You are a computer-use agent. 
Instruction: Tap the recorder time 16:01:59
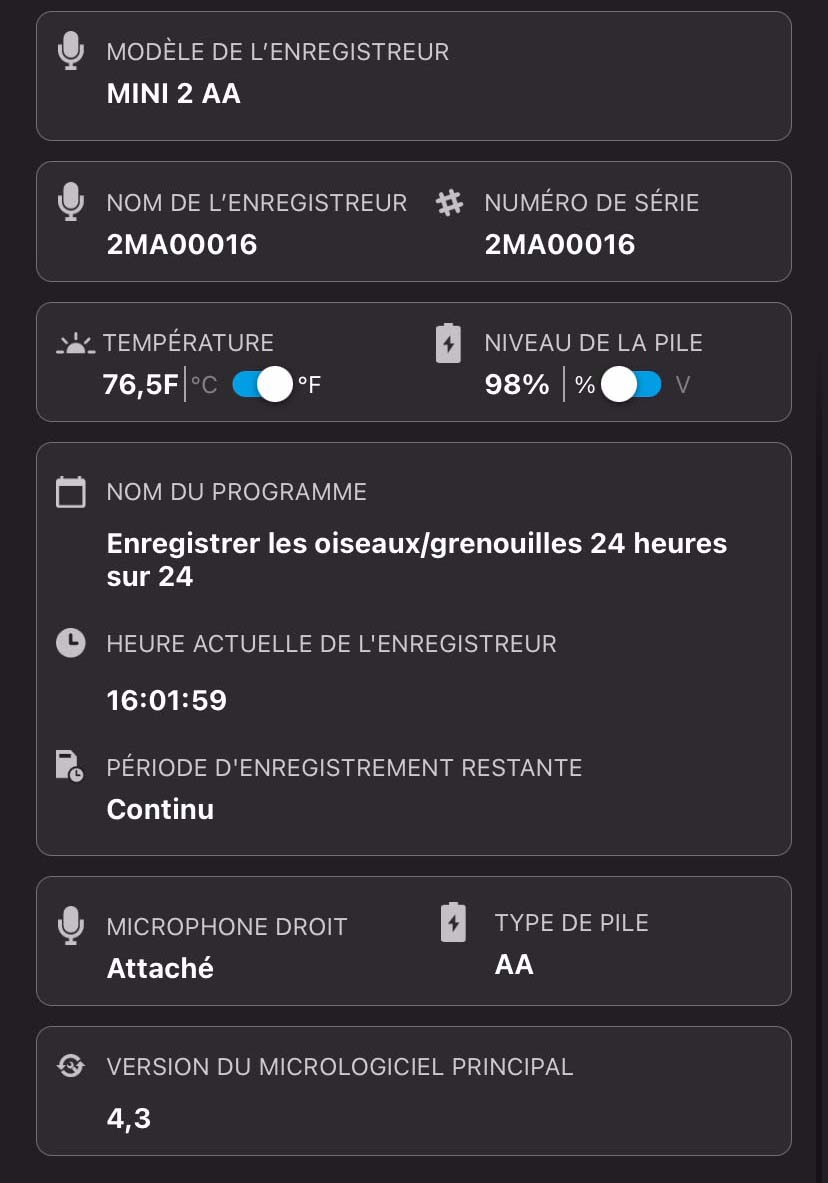click(166, 700)
